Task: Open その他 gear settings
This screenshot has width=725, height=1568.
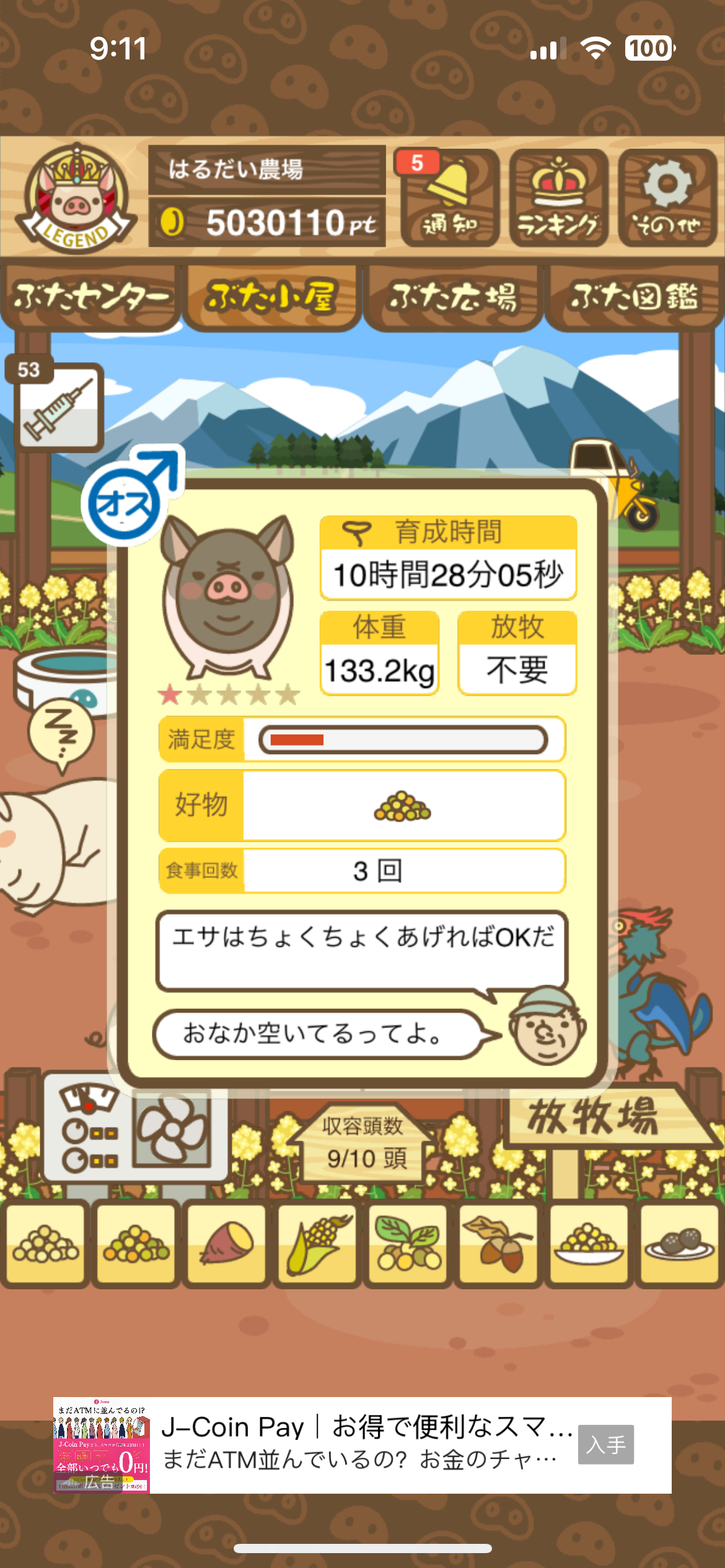Action: coord(667,198)
